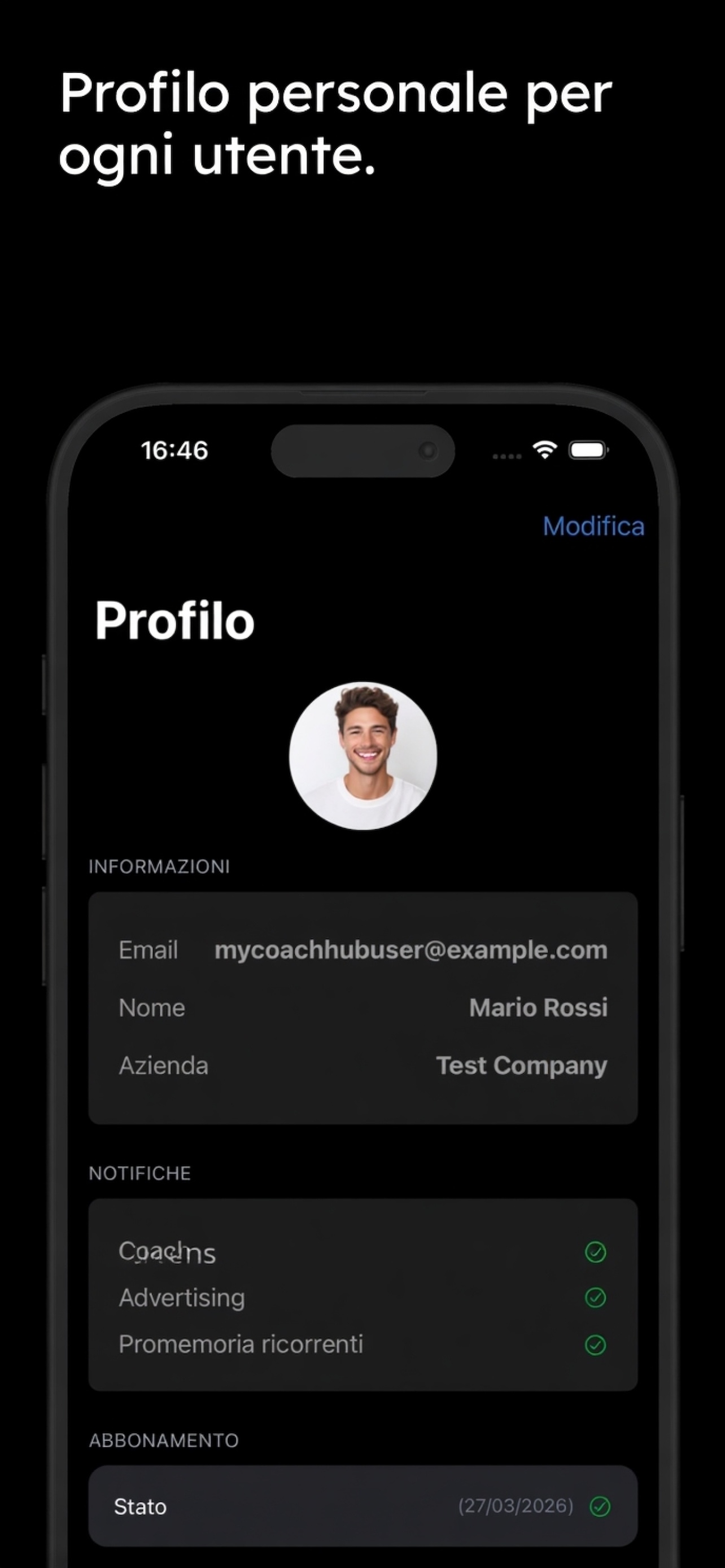
Task: Click the subscription expiry date 27/03/2026
Action: pos(517,1505)
